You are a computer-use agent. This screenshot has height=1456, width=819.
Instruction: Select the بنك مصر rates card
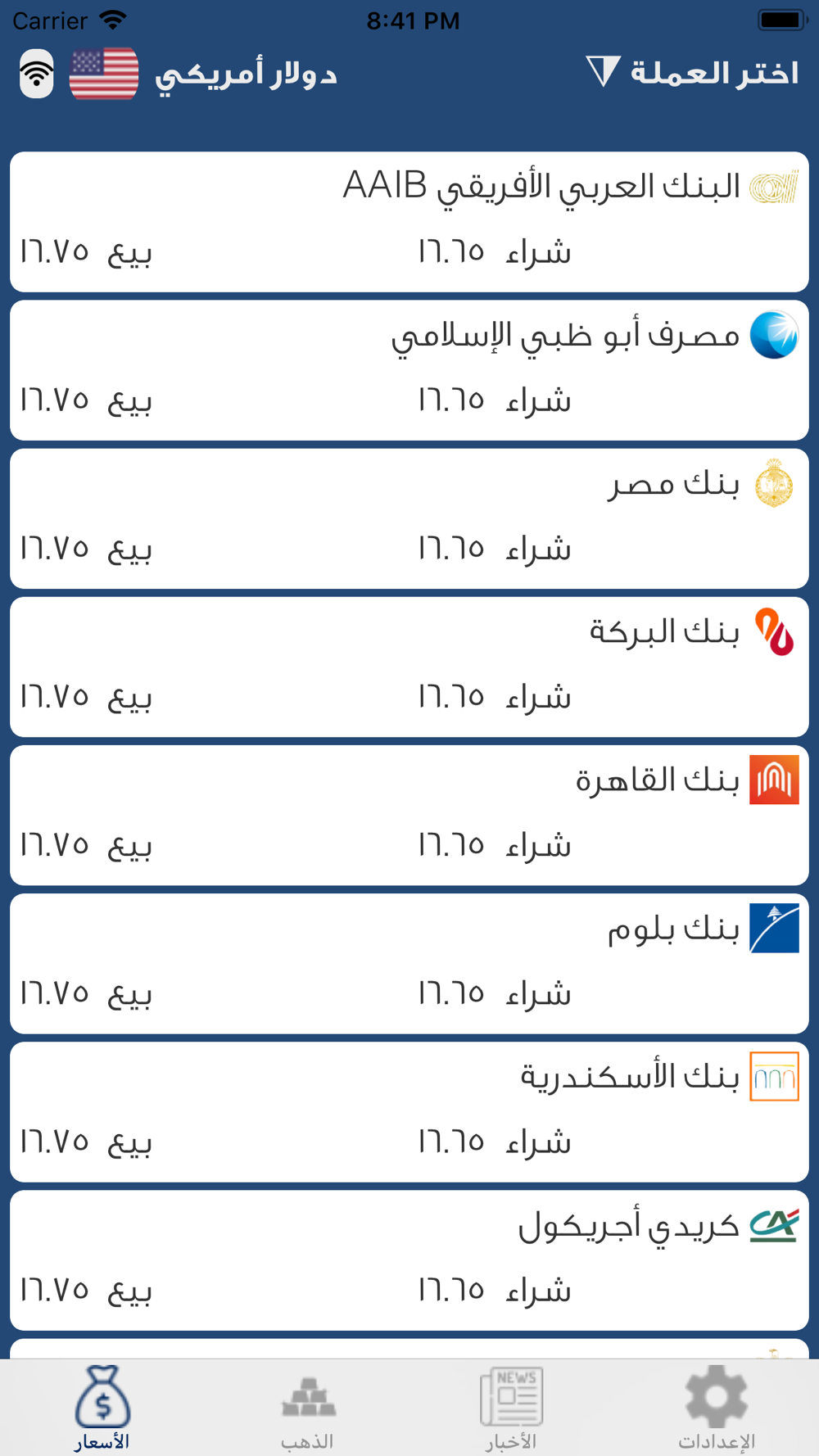click(409, 518)
